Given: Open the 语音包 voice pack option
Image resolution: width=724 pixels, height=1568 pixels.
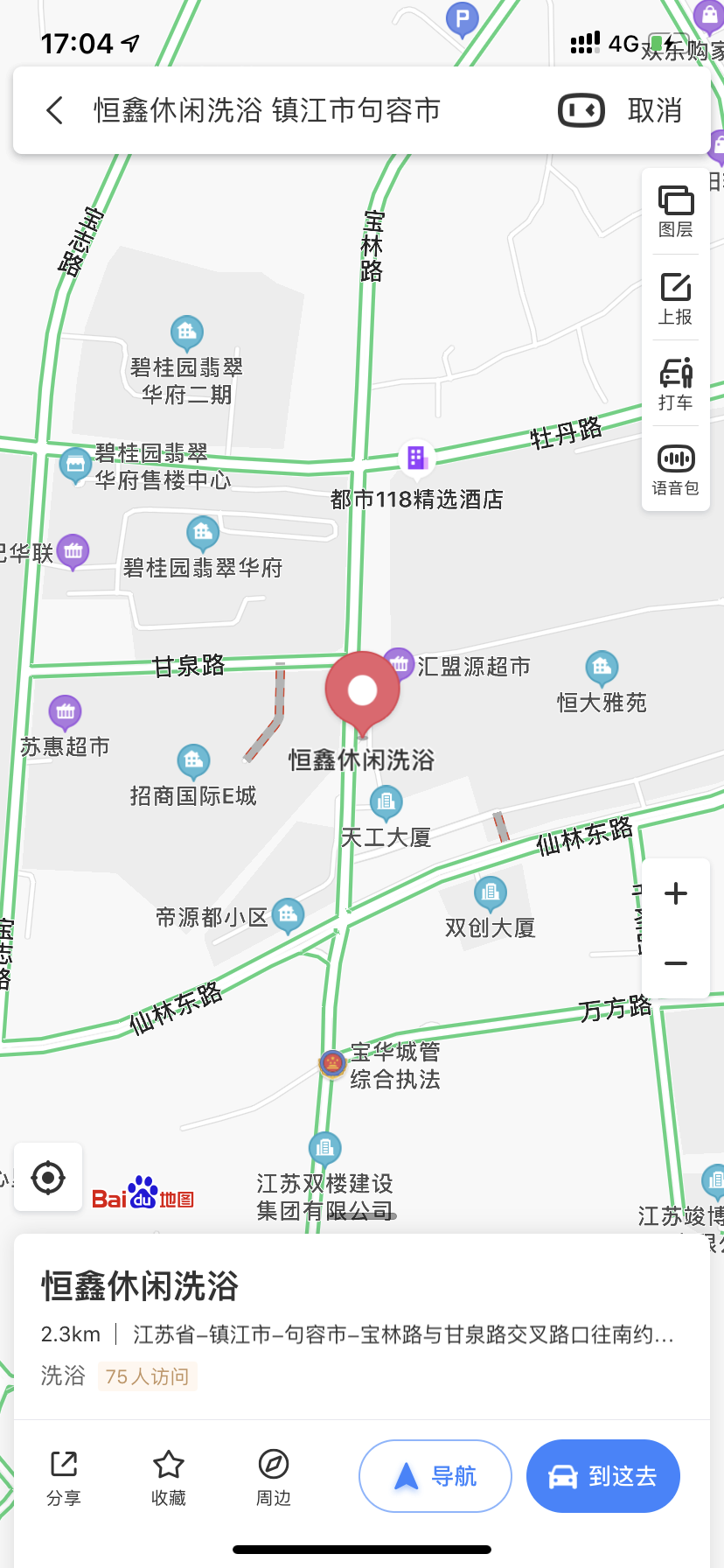Looking at the screenshot, I should coord(675,469).
